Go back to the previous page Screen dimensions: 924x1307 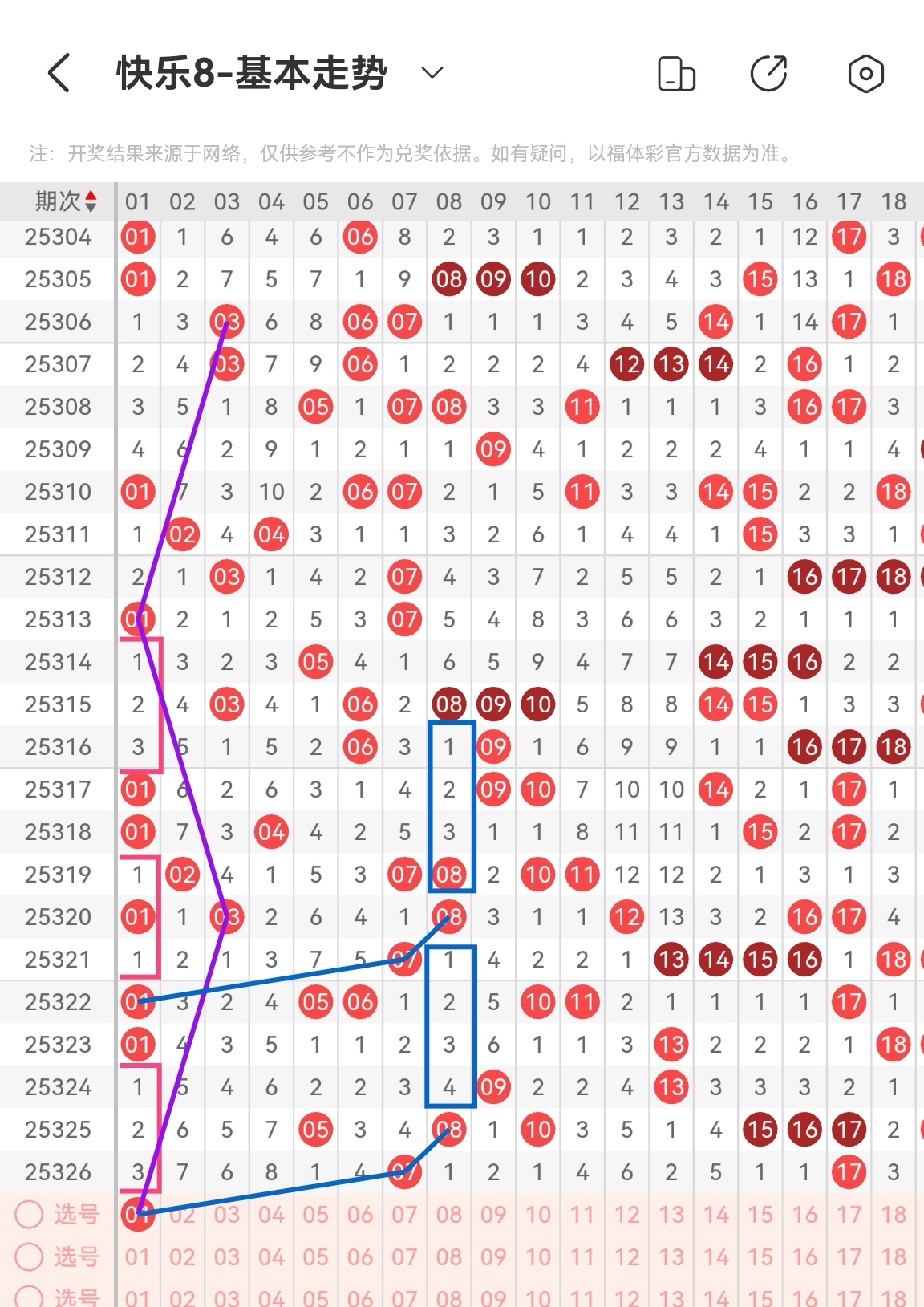pyautogui.click(x=59, y=74)
